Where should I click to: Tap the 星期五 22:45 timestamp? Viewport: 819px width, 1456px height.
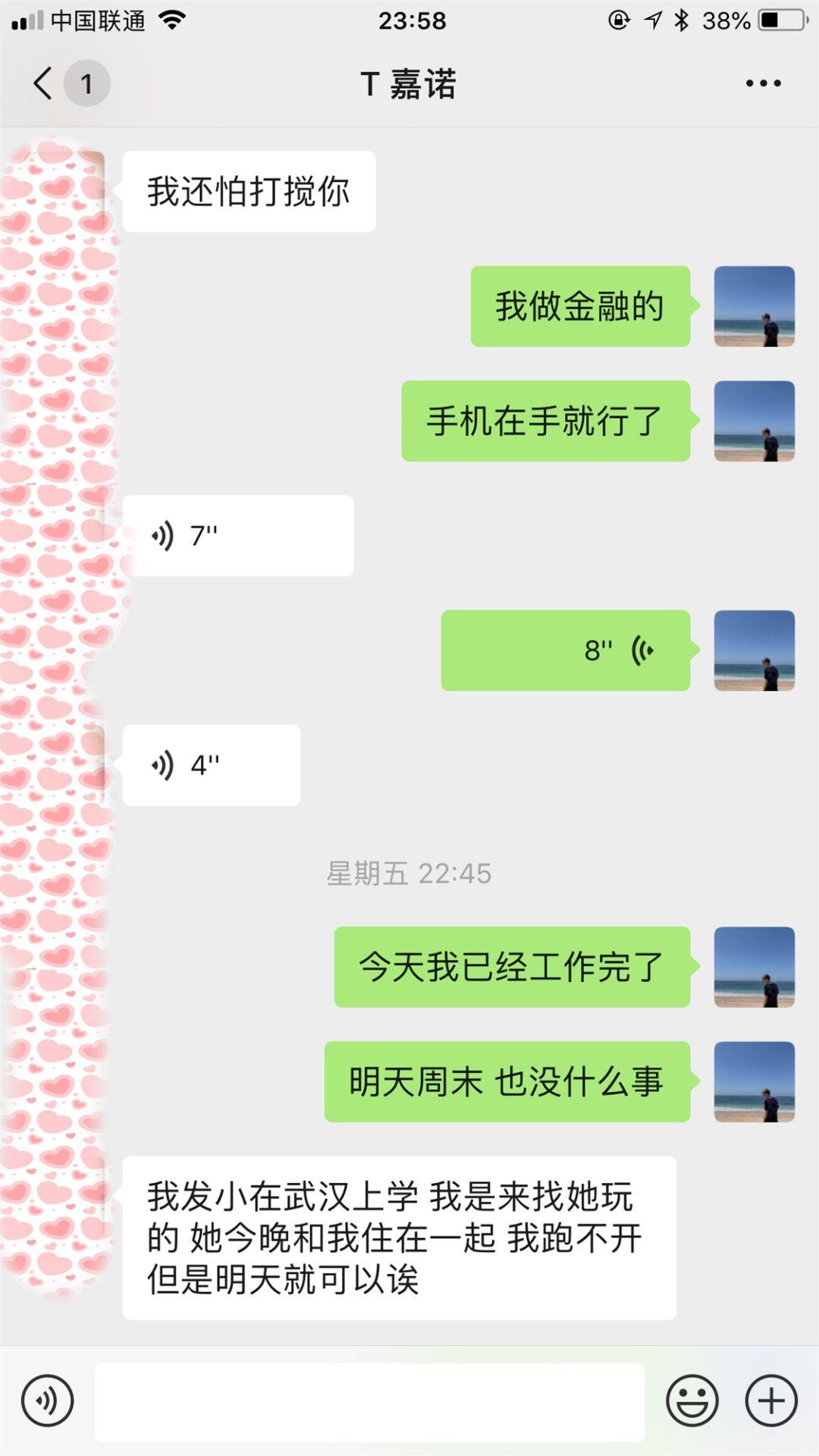tap(409, 874)
